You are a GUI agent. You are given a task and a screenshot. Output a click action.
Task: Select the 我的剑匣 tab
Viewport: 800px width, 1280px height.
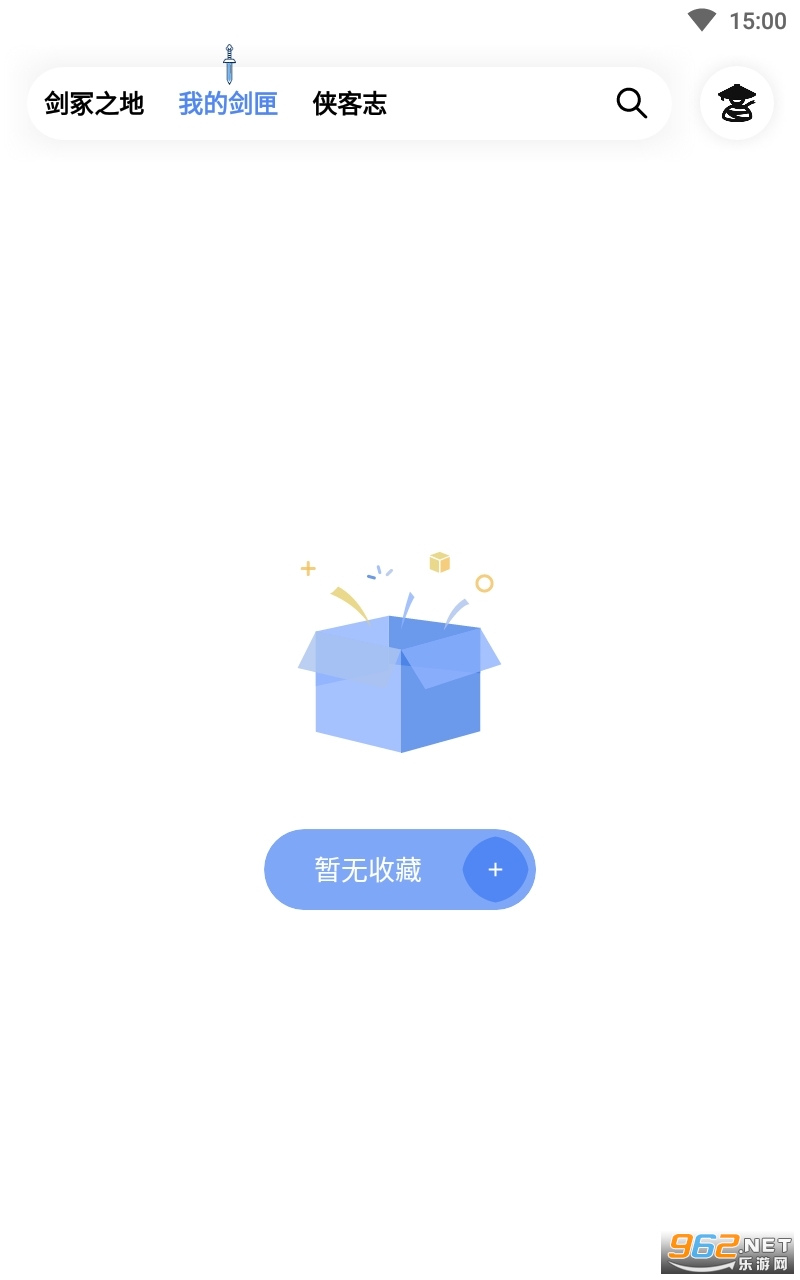coord(228,104)
